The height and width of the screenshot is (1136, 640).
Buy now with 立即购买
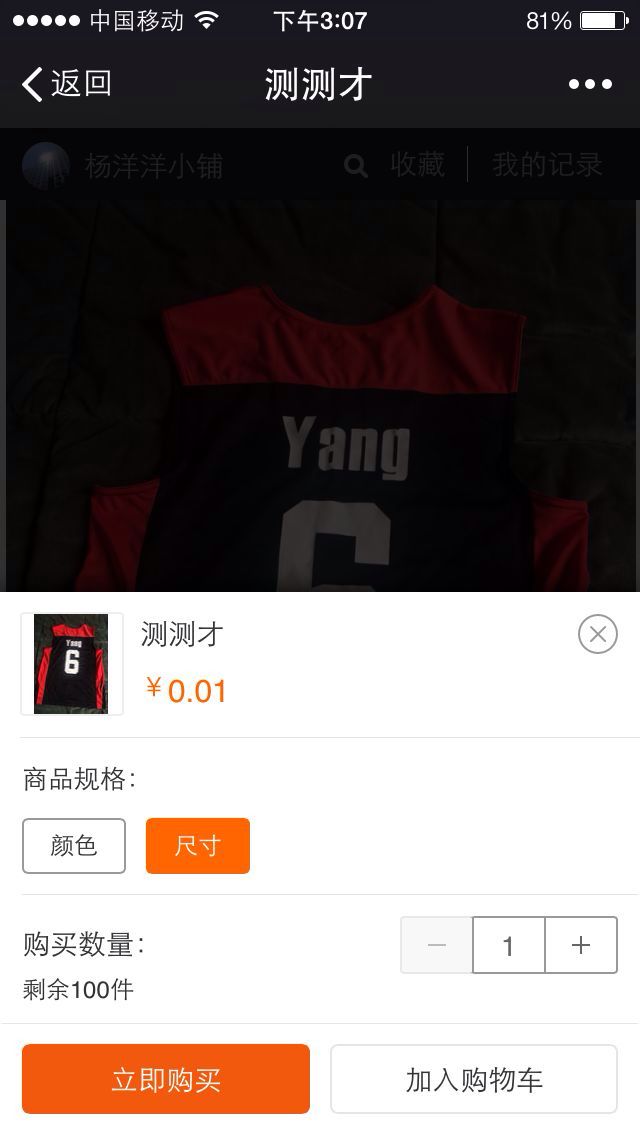[166, 1079]
